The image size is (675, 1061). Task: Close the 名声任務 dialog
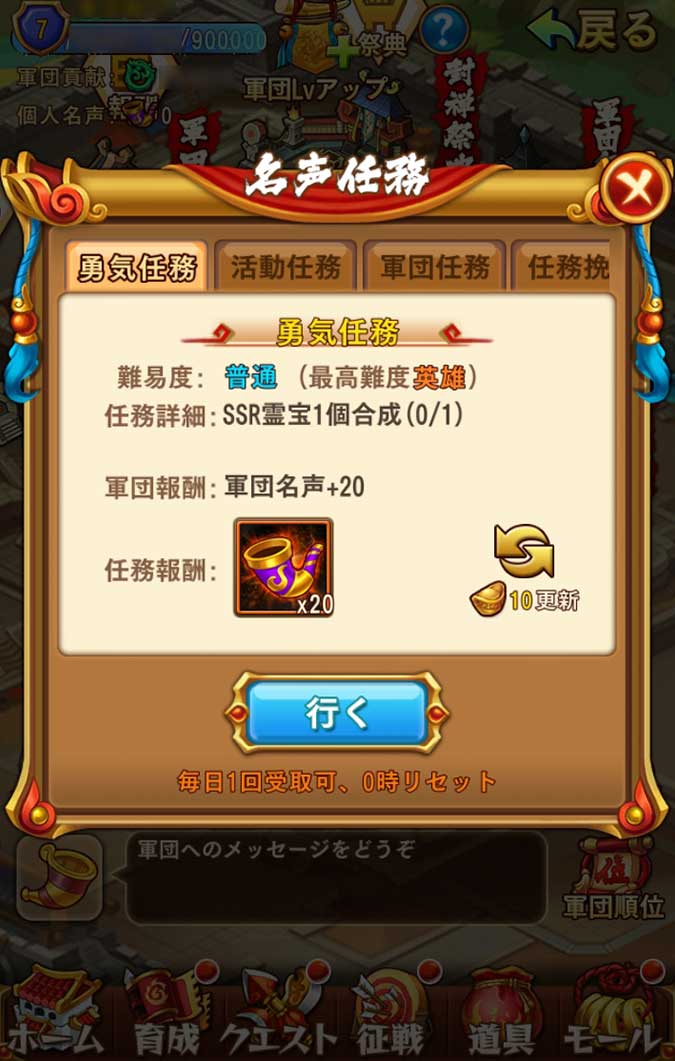pos(636,187)
